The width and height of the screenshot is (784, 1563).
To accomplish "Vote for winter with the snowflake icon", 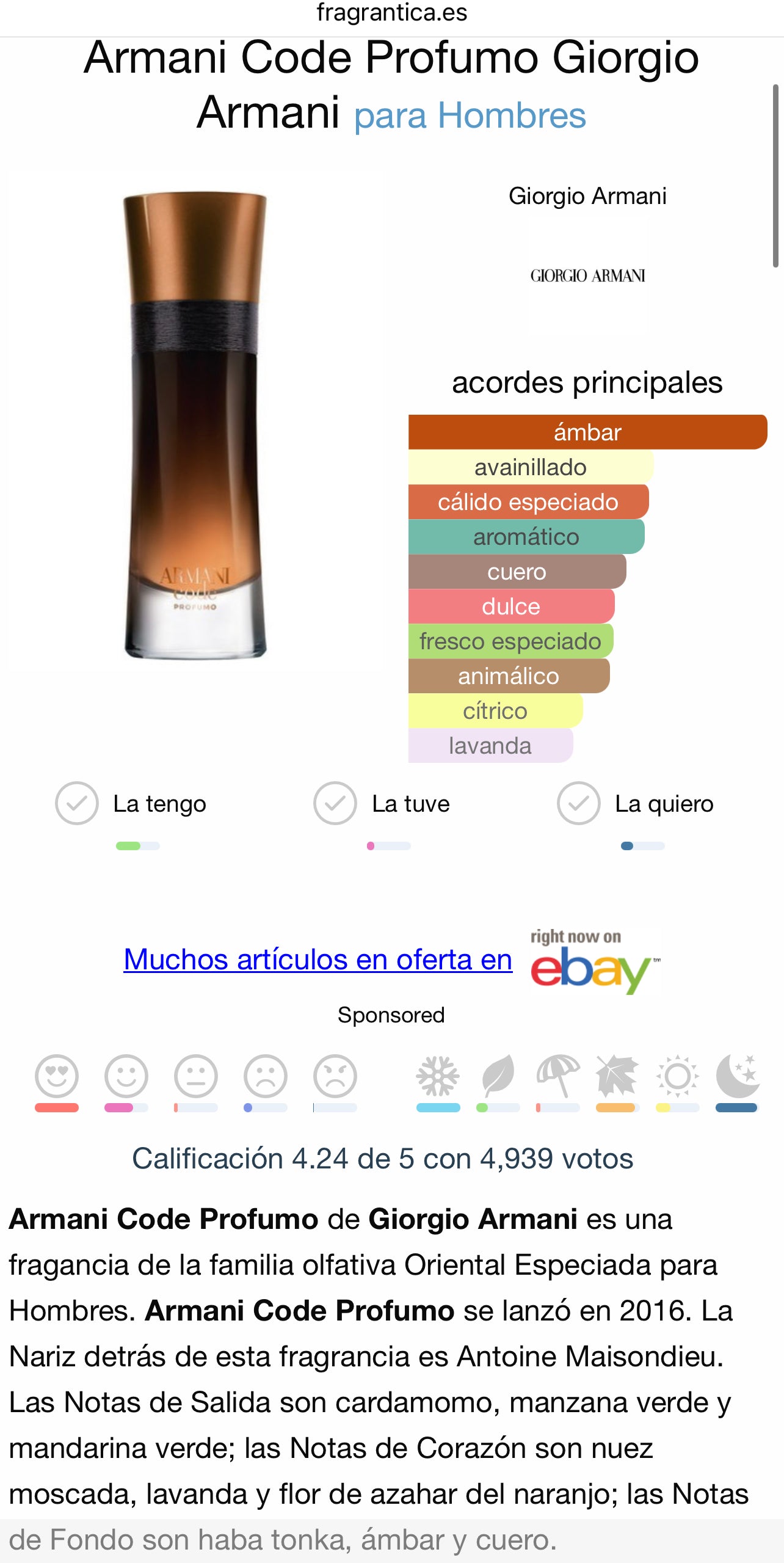I will tap(438, 1076).
